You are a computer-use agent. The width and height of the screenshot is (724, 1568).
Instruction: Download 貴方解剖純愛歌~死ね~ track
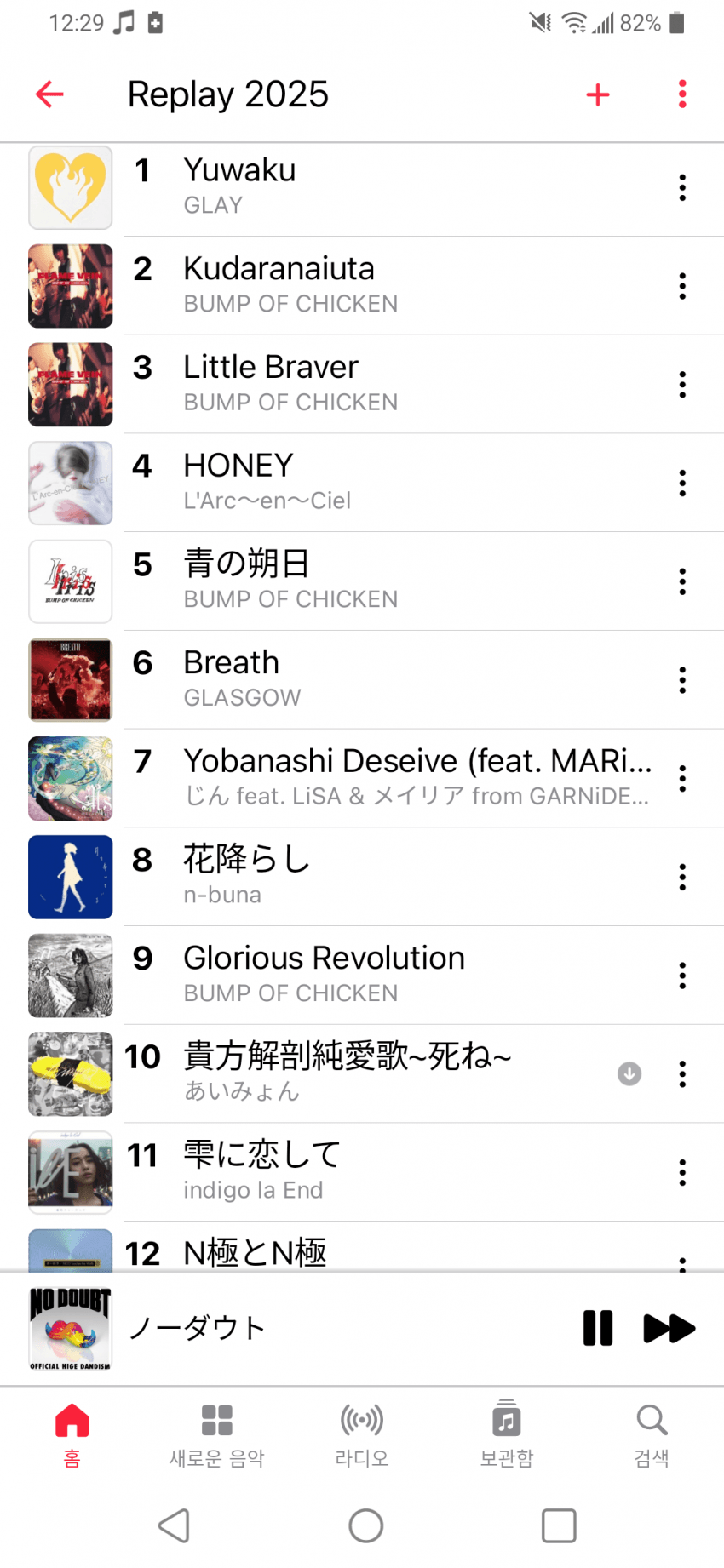coord(629,1074)
